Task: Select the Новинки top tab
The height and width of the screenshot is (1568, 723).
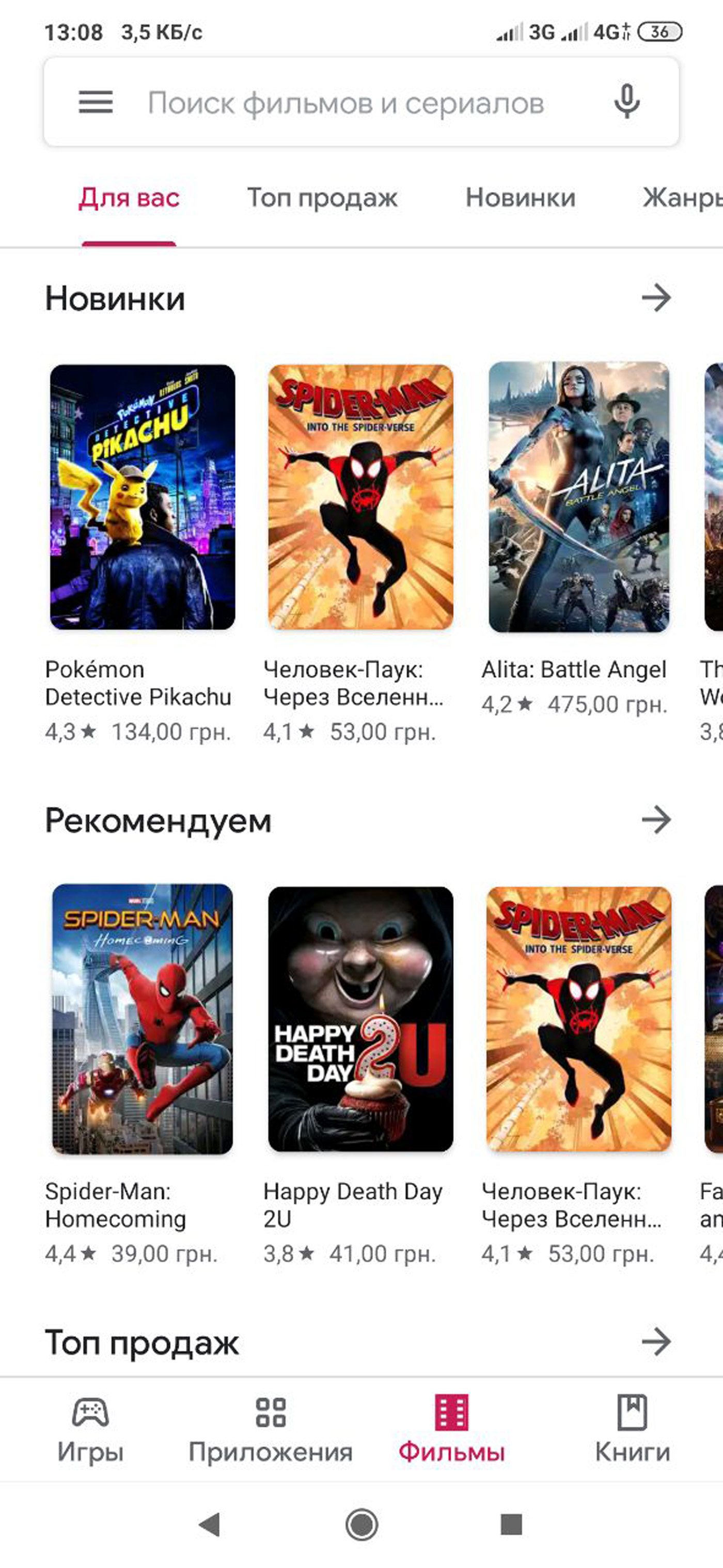Action: 520,198
